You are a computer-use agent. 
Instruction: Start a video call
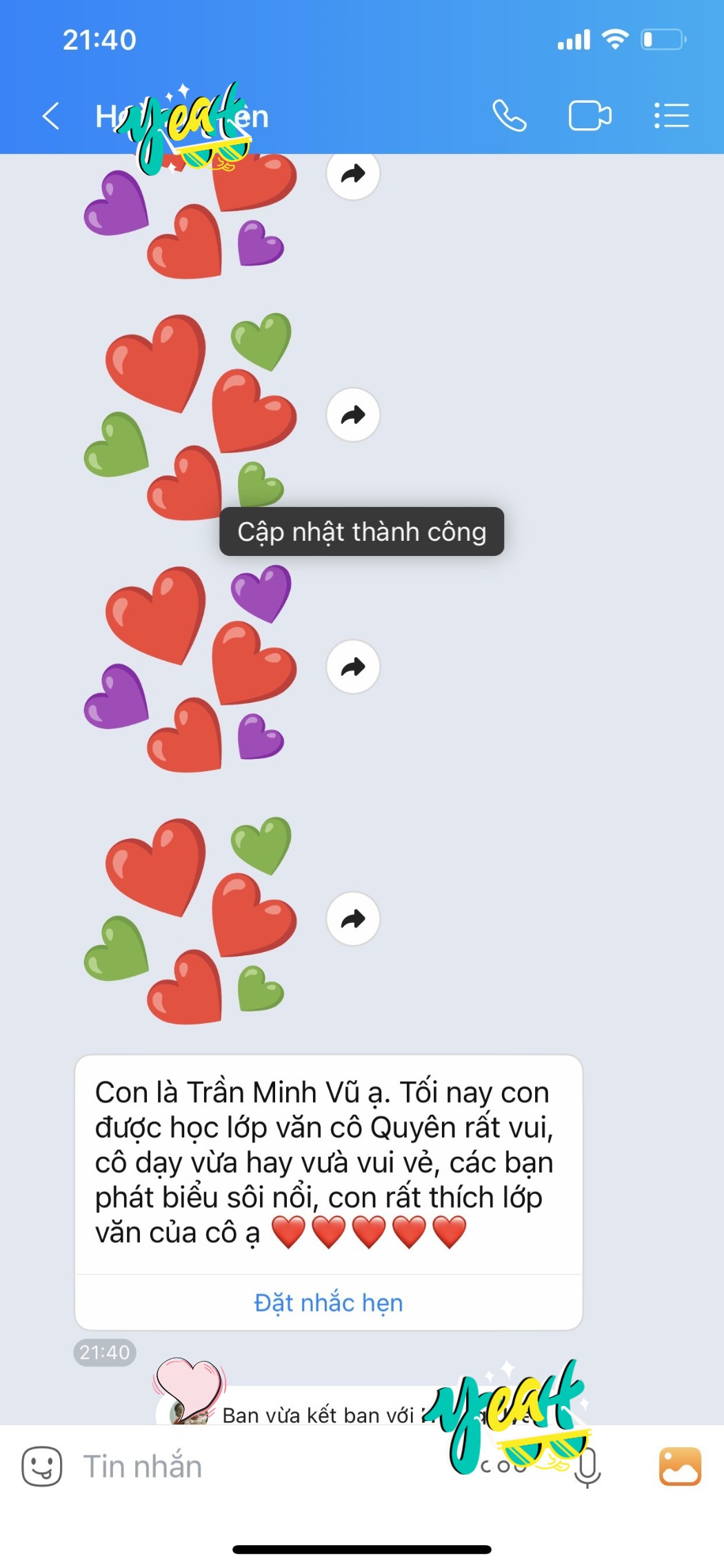click(590, 116)
